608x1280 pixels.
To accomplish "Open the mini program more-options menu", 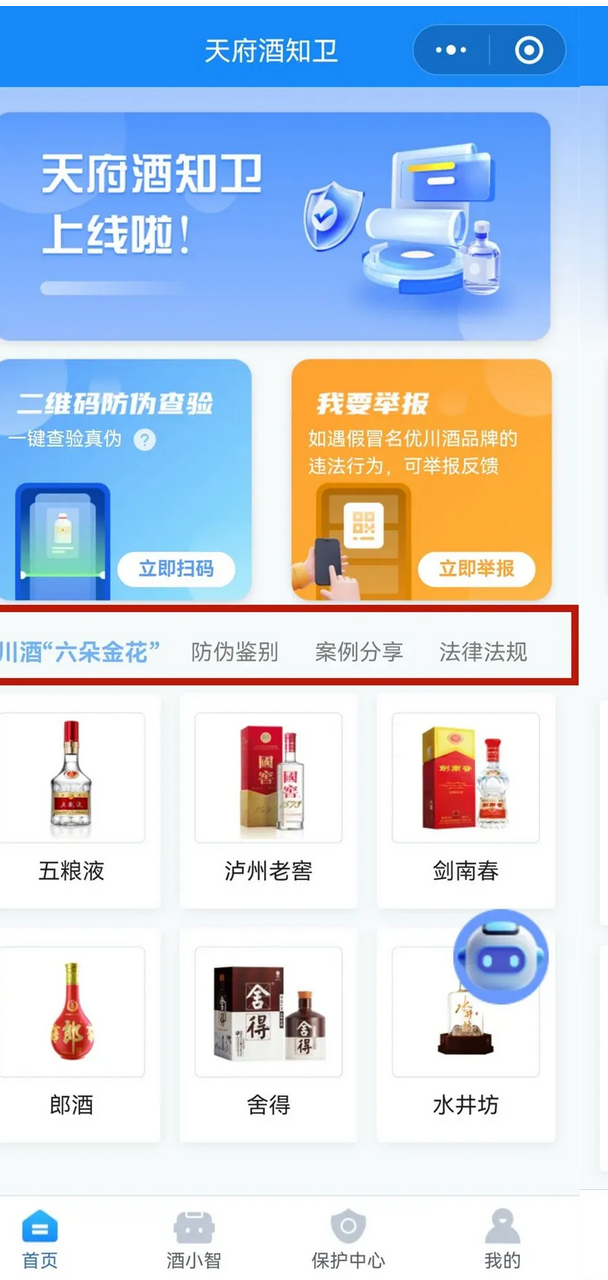I will (x=451, y=50).
